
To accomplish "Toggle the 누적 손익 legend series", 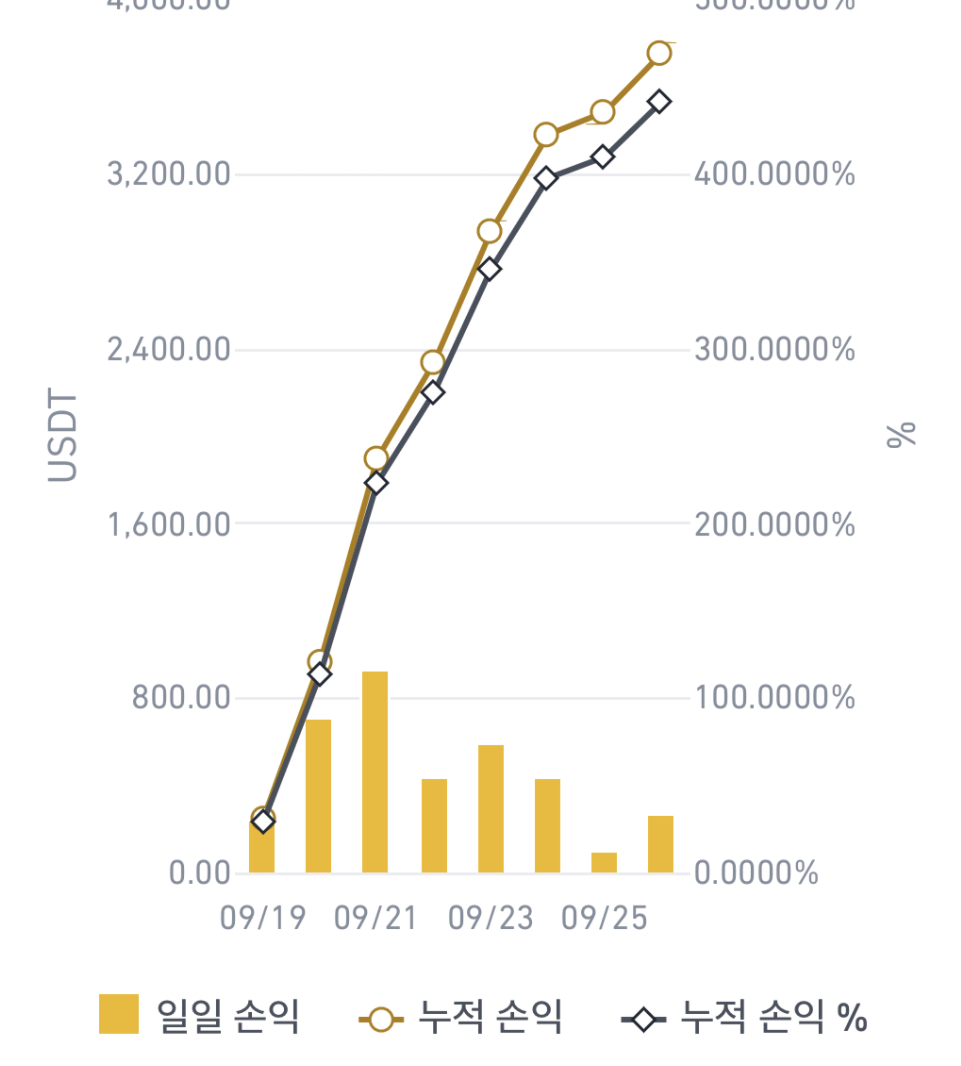I will (x=462, y=1018).
